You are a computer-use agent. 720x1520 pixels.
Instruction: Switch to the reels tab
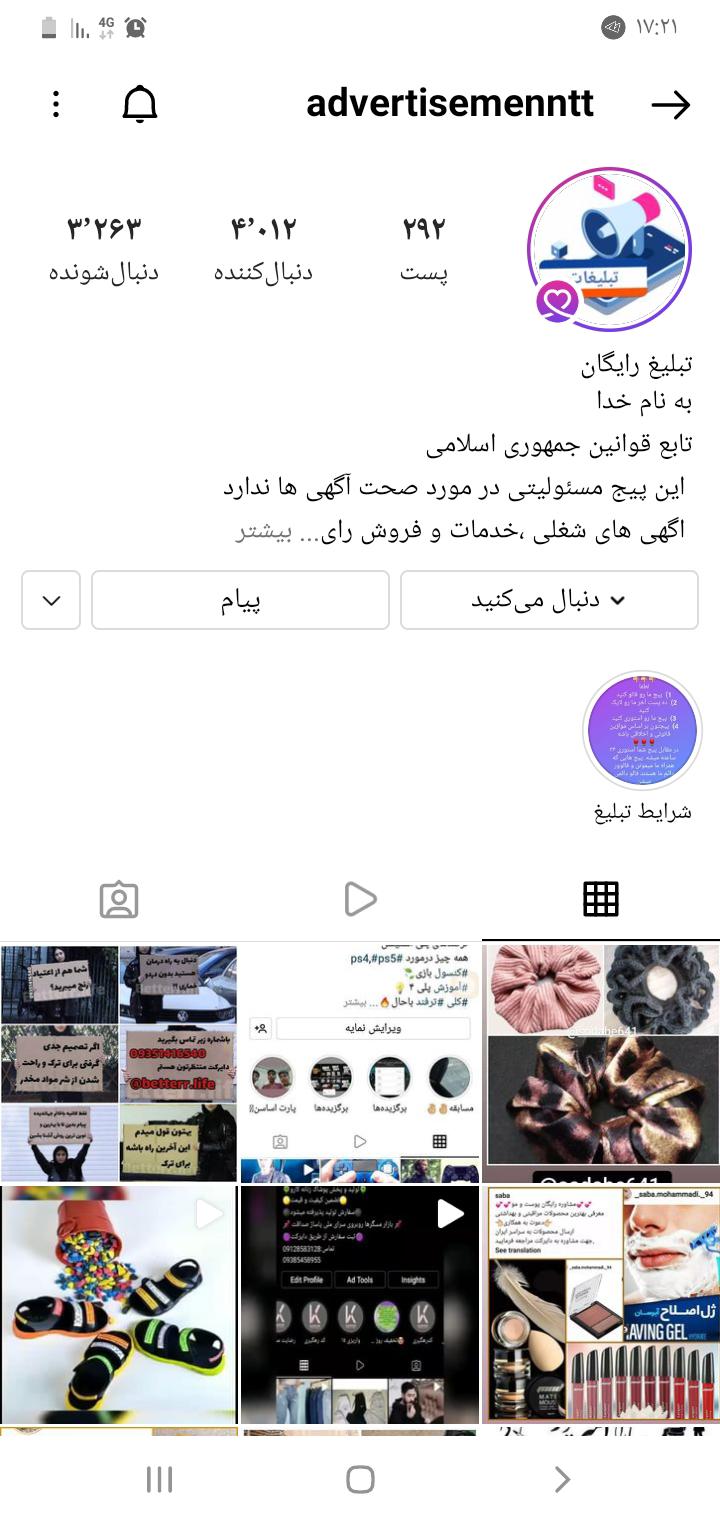tap(360, 900)
